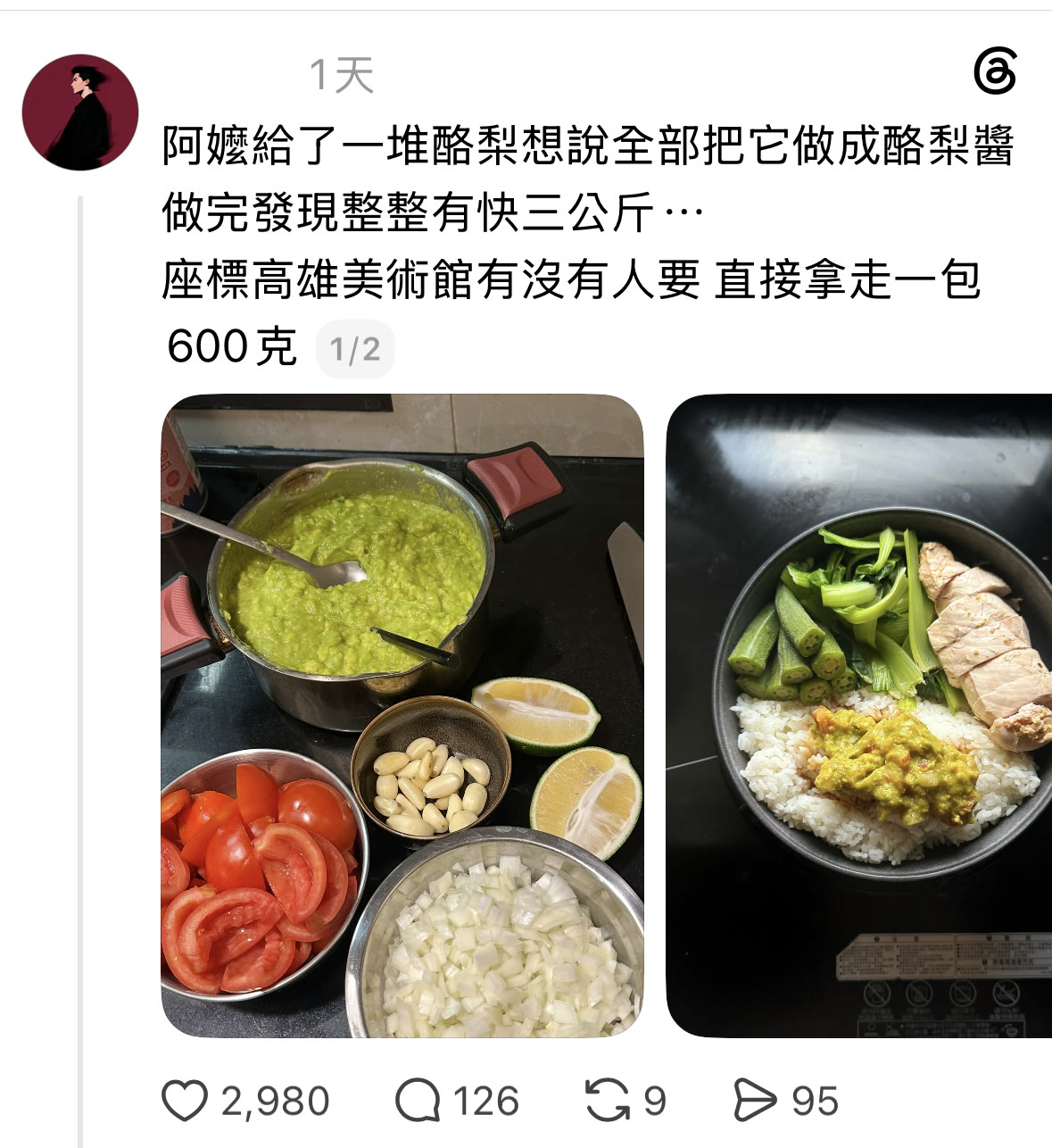Share the post via send icon

click(755, 1101)
